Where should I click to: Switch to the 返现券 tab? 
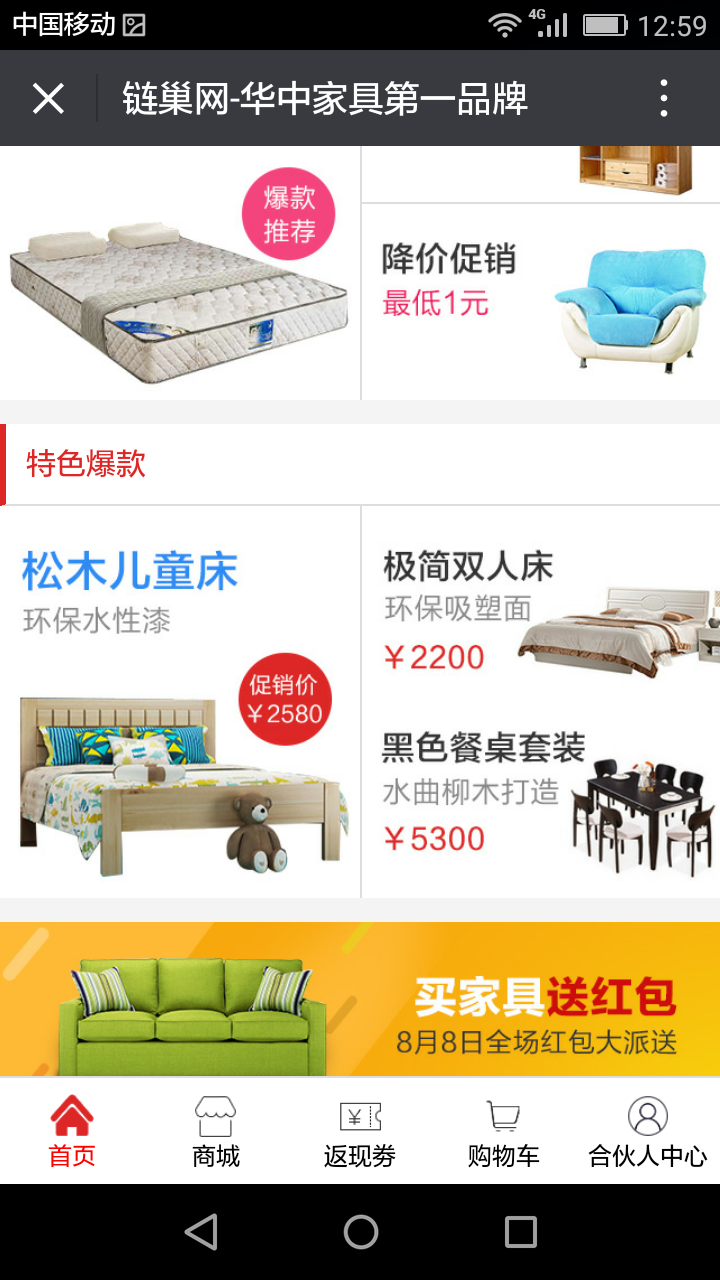(x=360, y=1131)
